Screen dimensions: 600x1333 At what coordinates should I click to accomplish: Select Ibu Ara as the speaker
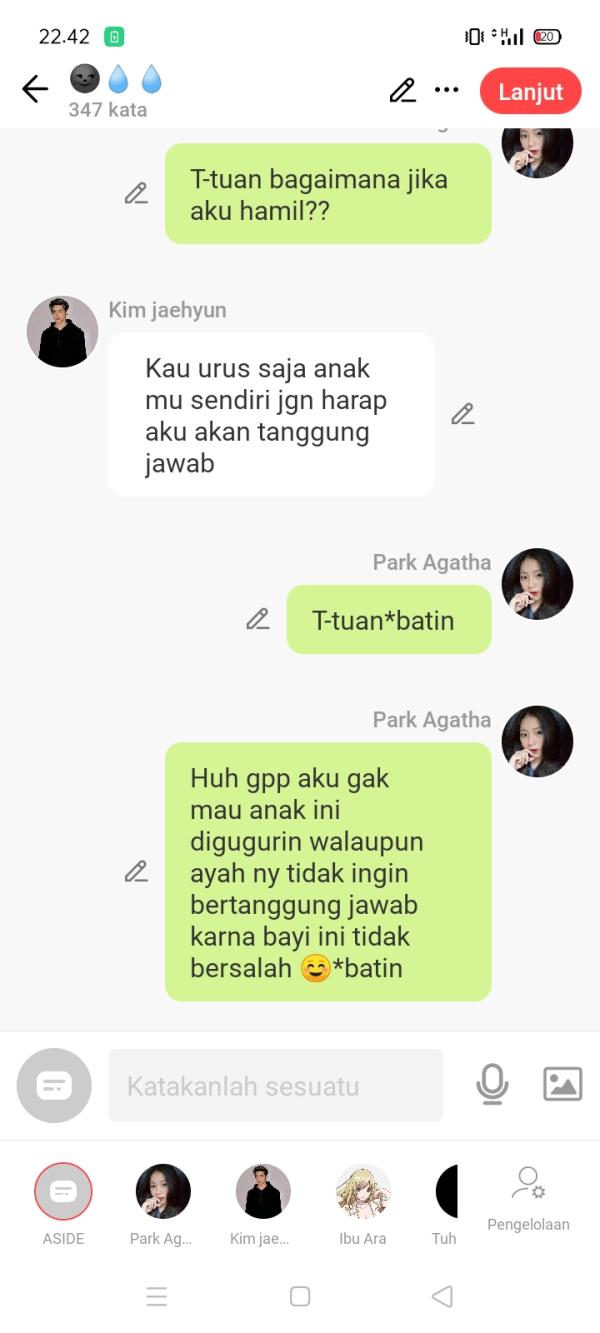[363, 1192]
